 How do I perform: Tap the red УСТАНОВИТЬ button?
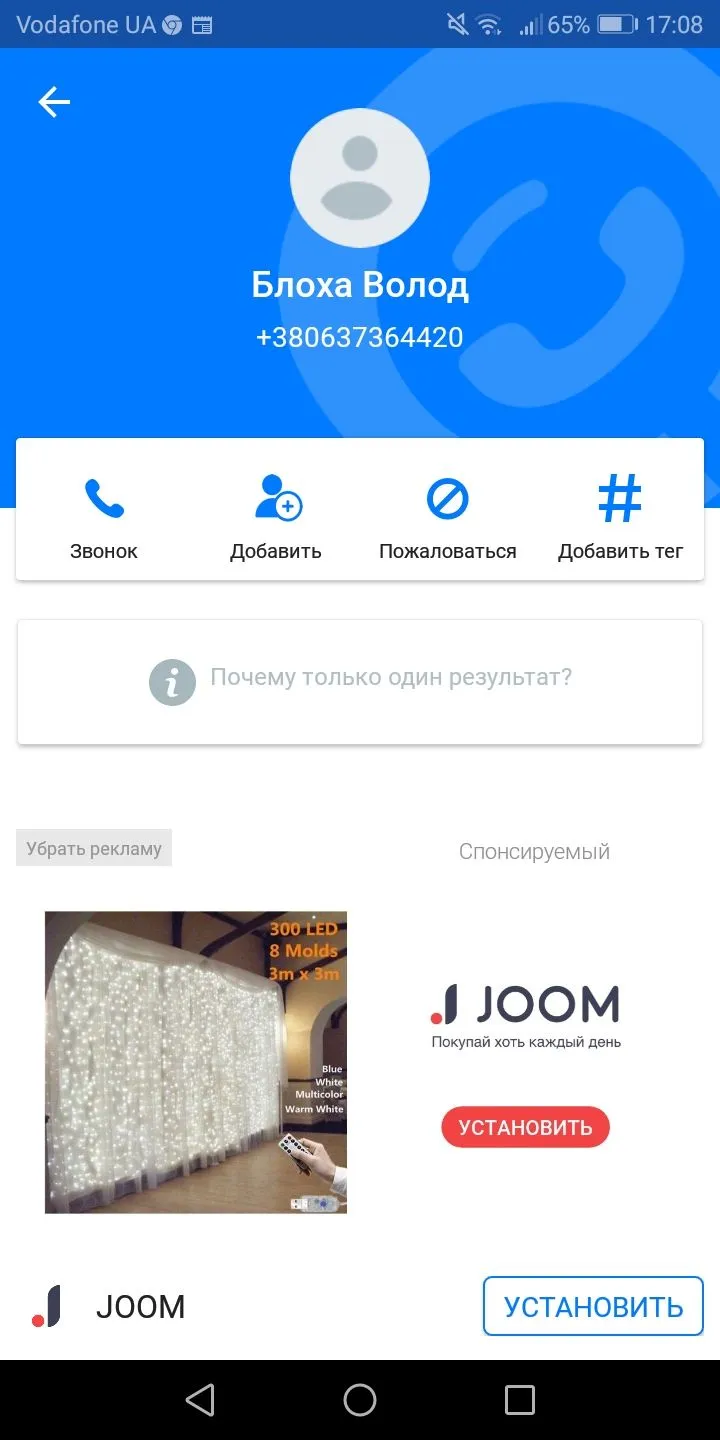click(525, 1127)
